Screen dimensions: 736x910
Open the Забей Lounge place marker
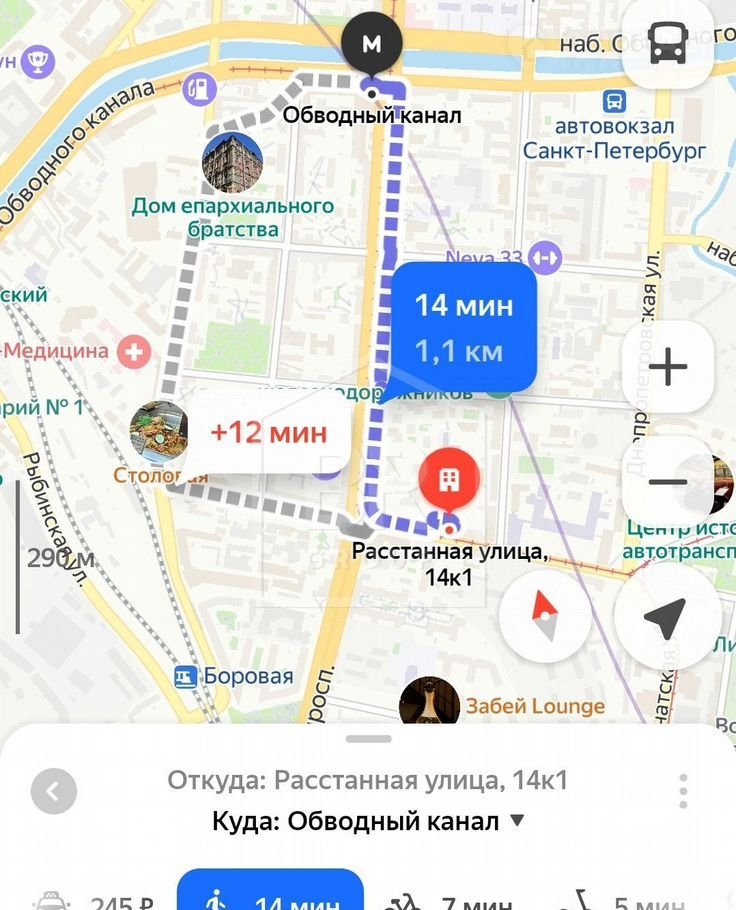click(x=430, y=704)
